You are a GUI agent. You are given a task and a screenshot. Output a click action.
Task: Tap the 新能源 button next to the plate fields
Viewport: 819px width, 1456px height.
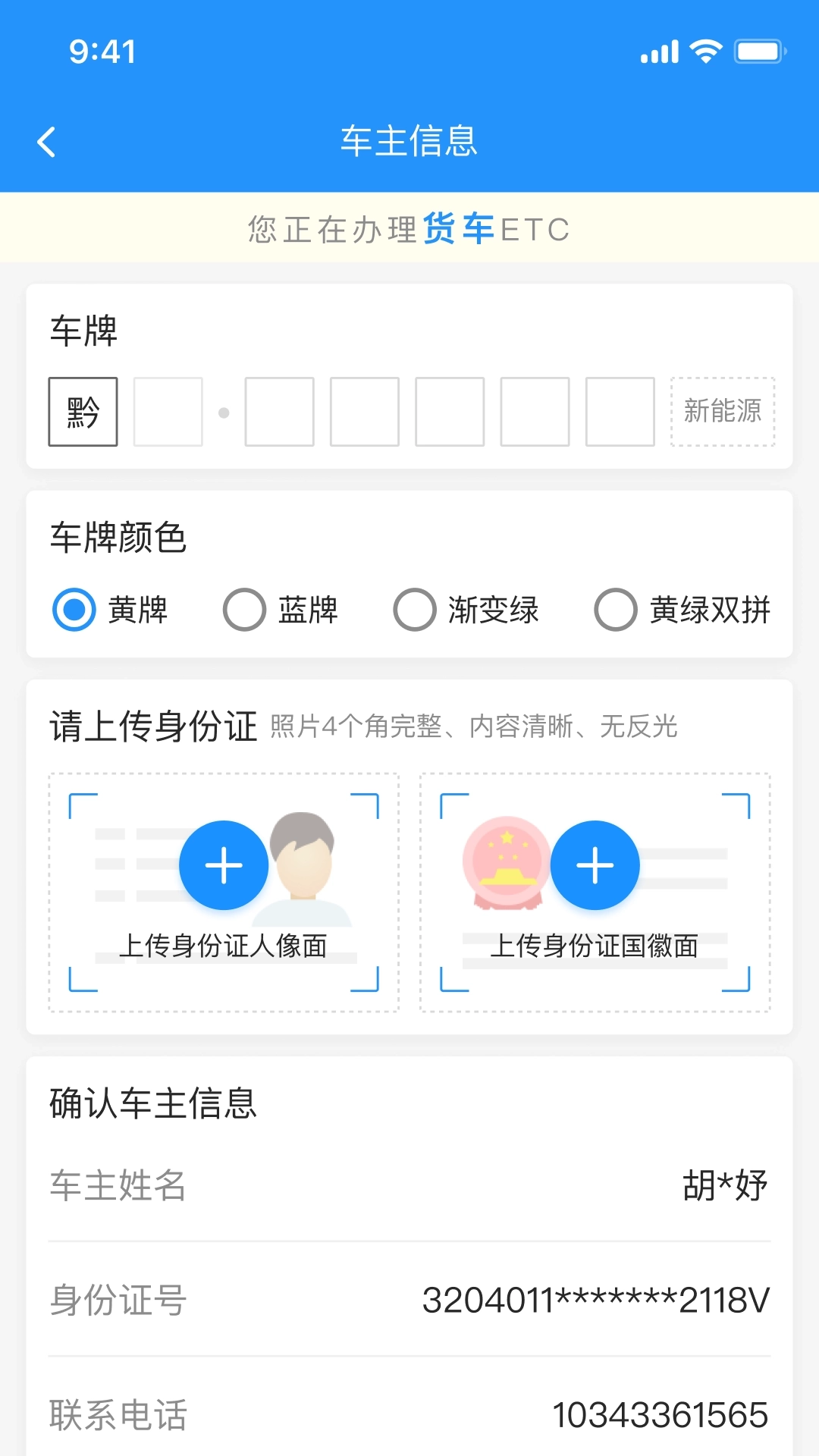(x=722, y=411)
